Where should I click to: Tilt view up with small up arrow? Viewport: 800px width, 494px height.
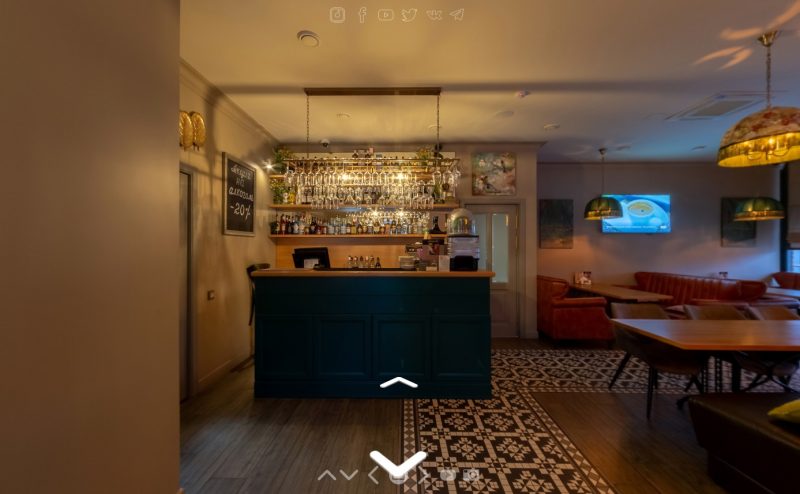click(x=325, y=475)
